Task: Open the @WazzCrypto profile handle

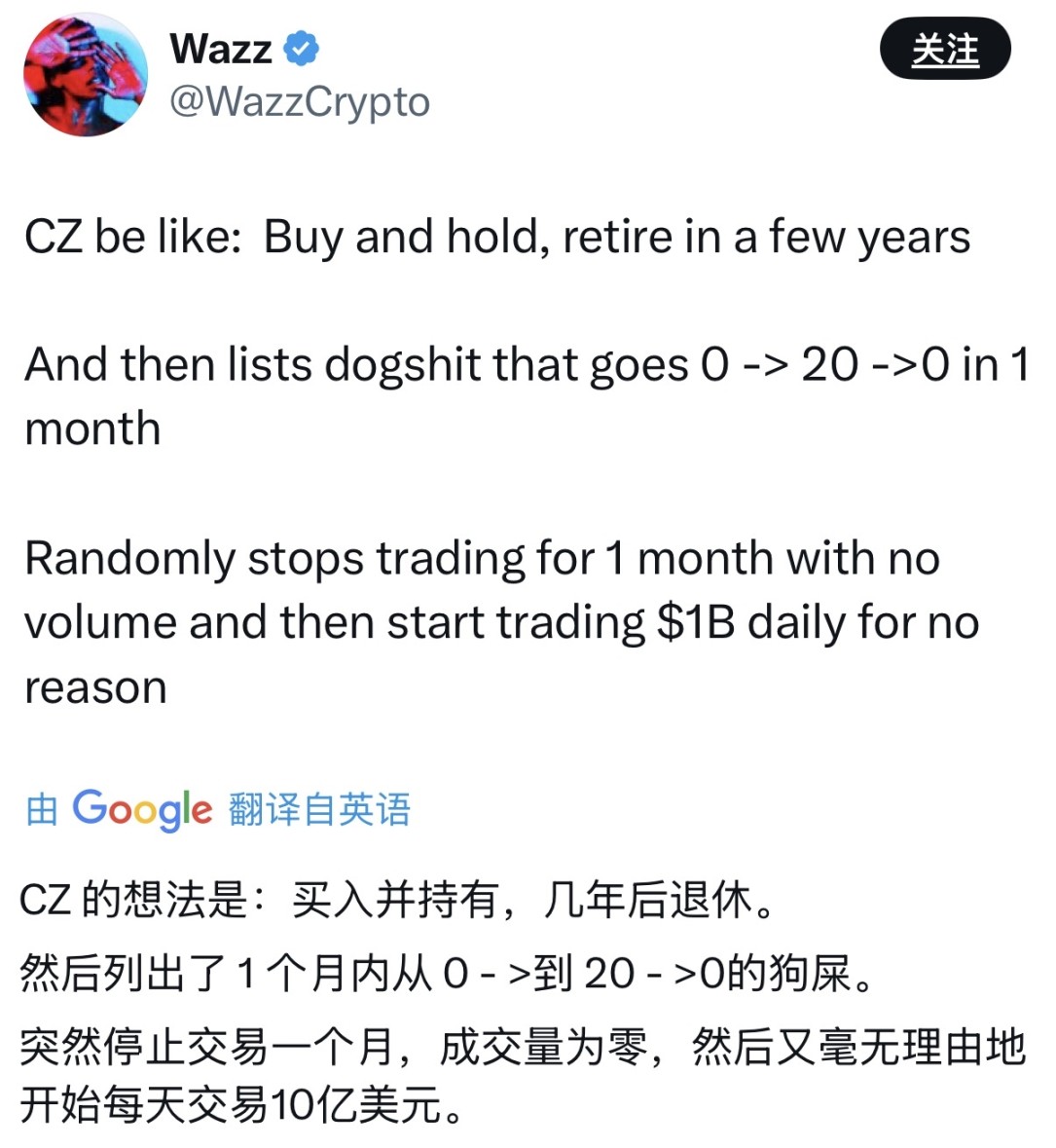Action: 300,102
